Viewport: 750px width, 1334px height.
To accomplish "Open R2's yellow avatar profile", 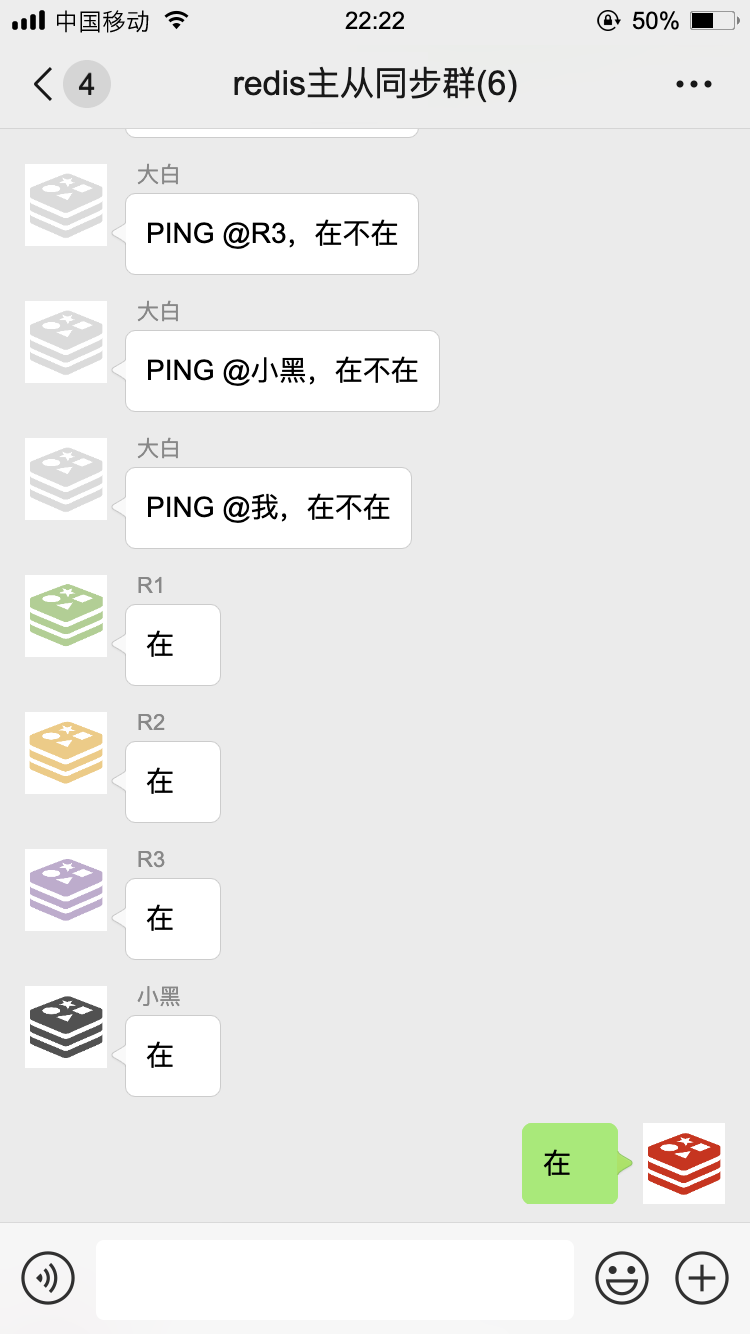I will pyautogui.click(x=66, y=752).
